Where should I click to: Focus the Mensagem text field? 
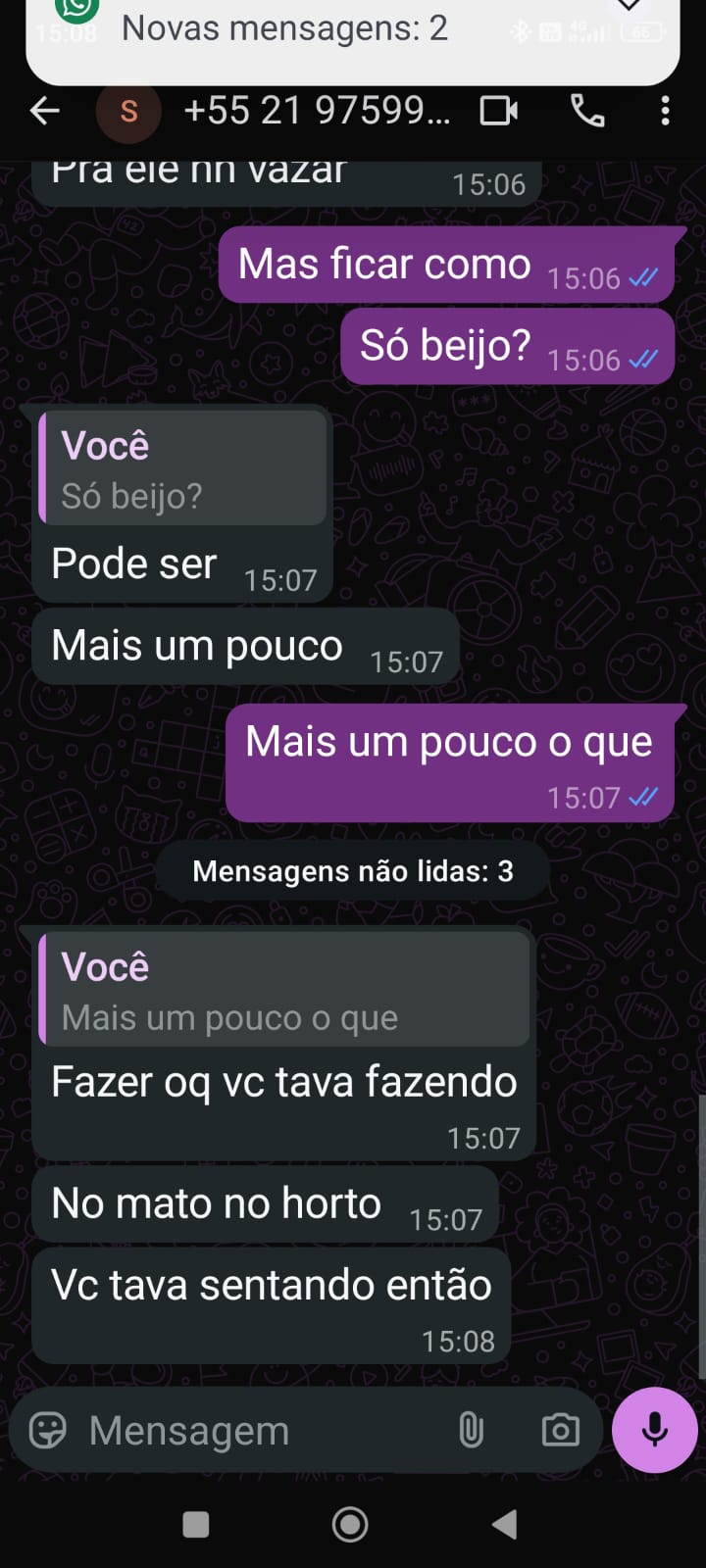265,1431
